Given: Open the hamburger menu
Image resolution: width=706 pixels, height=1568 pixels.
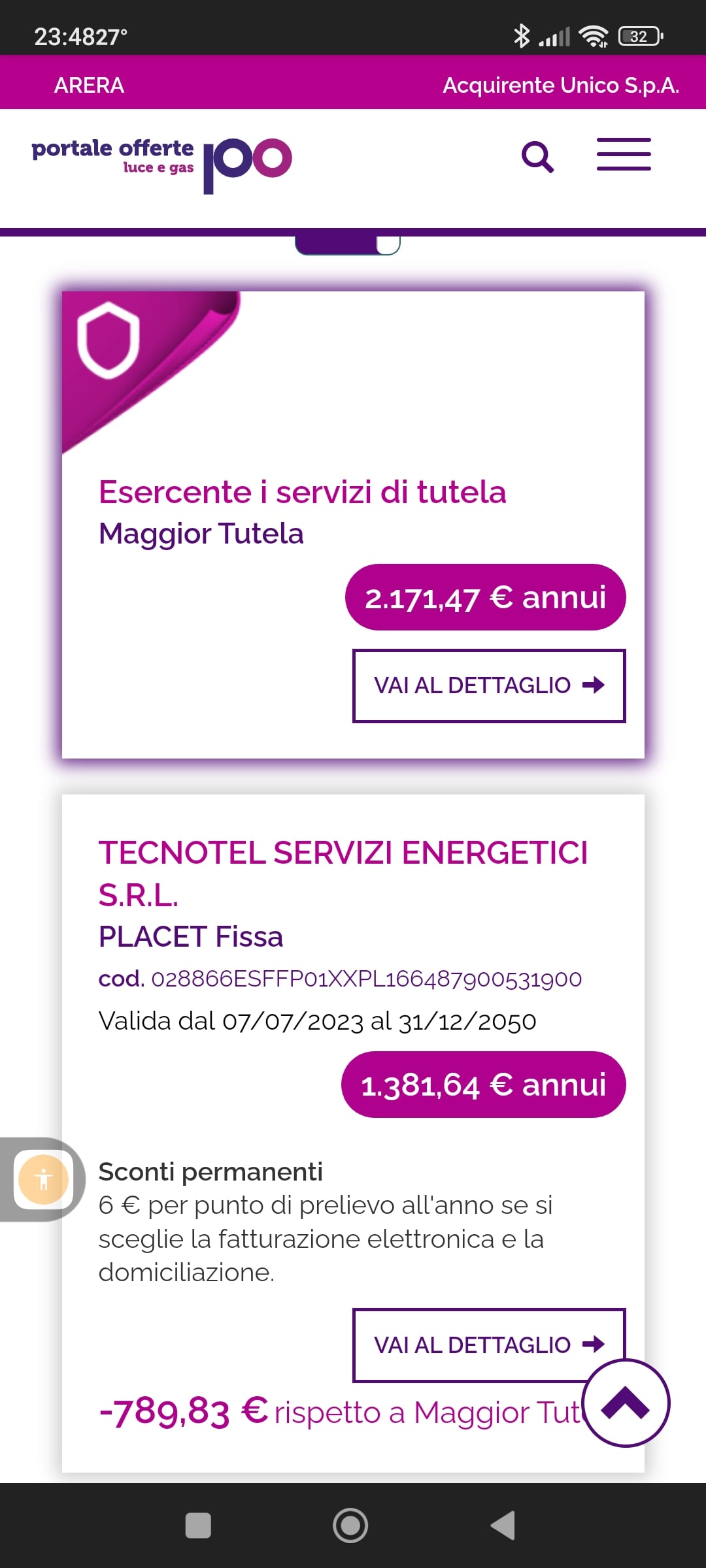Looking at the screenshot, I should pos(624,155).
